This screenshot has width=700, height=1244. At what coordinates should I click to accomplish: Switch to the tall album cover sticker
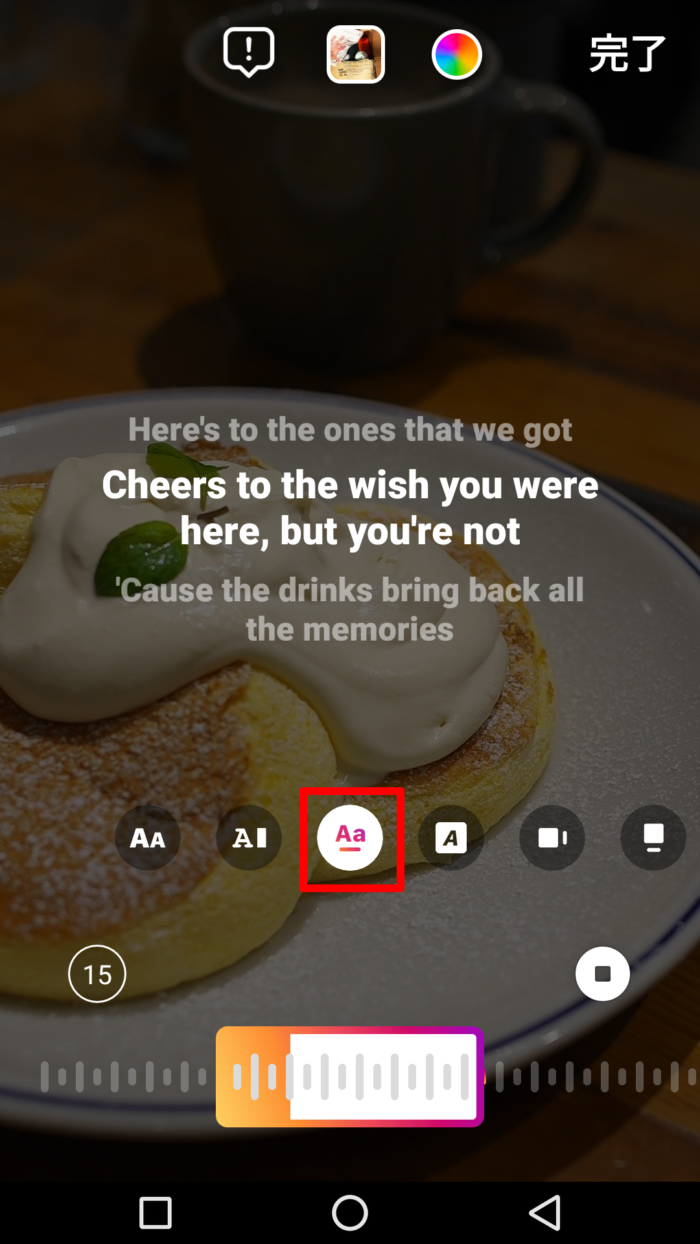653,838
